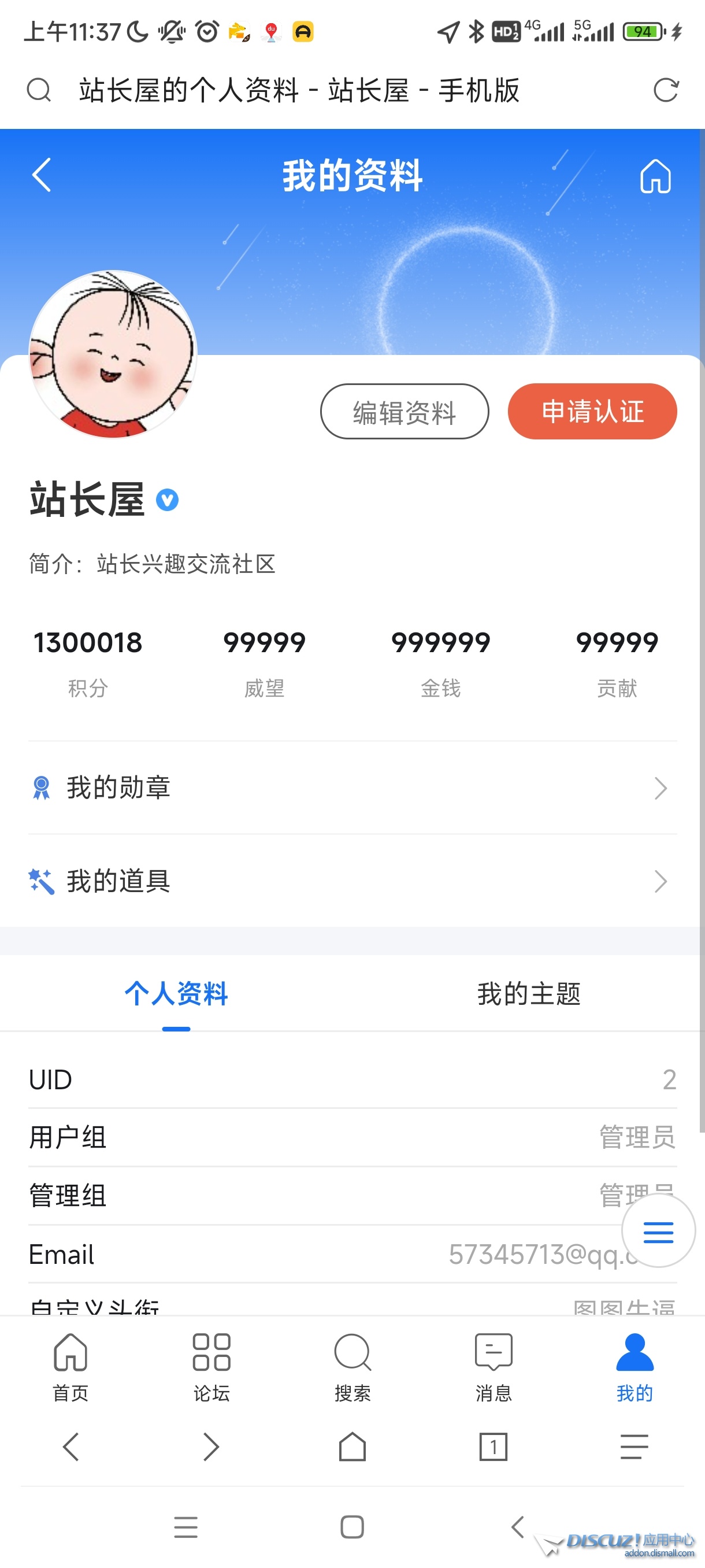Expand the 我的道具 section chevron
This screenshot has height=1568, width=705.
click(661, 881)
